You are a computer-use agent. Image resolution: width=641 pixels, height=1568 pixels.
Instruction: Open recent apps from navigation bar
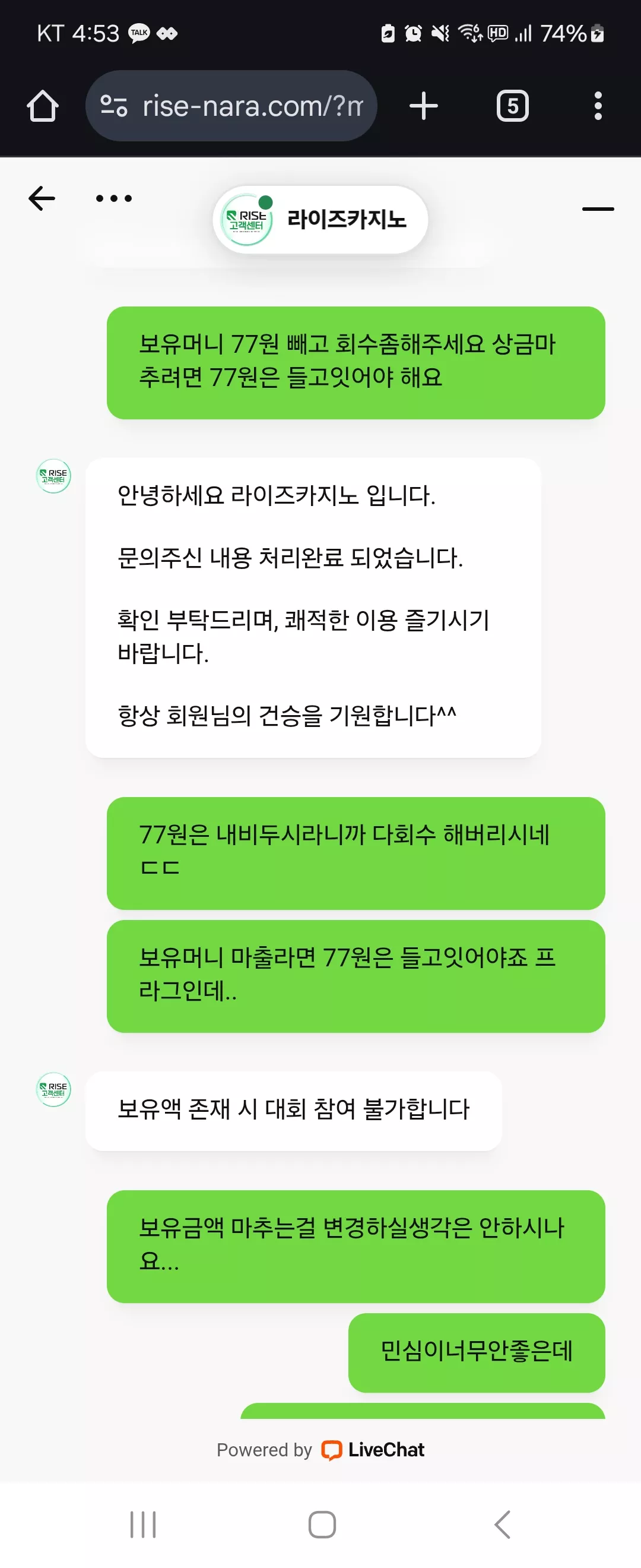coord(144,1524)
